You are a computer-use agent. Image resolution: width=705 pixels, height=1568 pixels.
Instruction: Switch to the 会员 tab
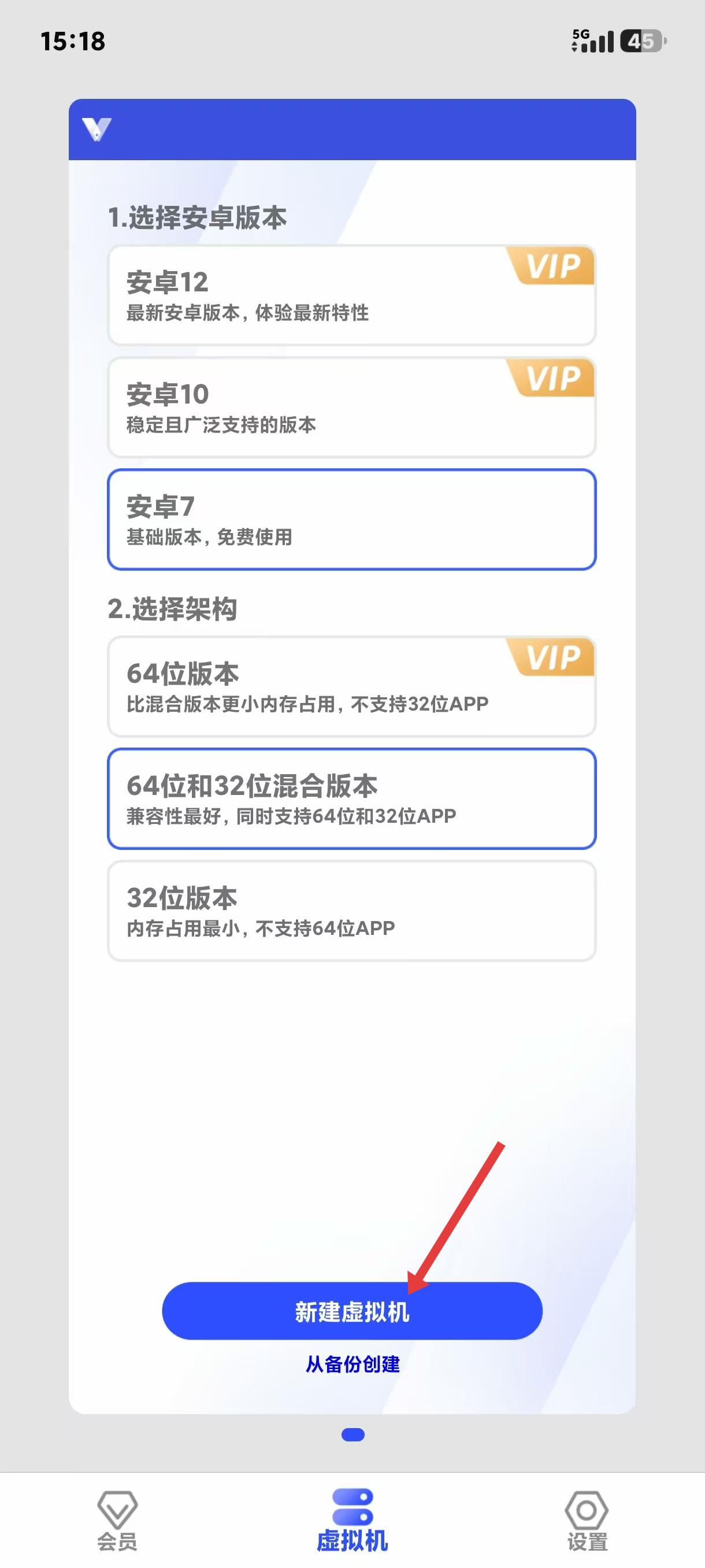[x=117, y=1521]
